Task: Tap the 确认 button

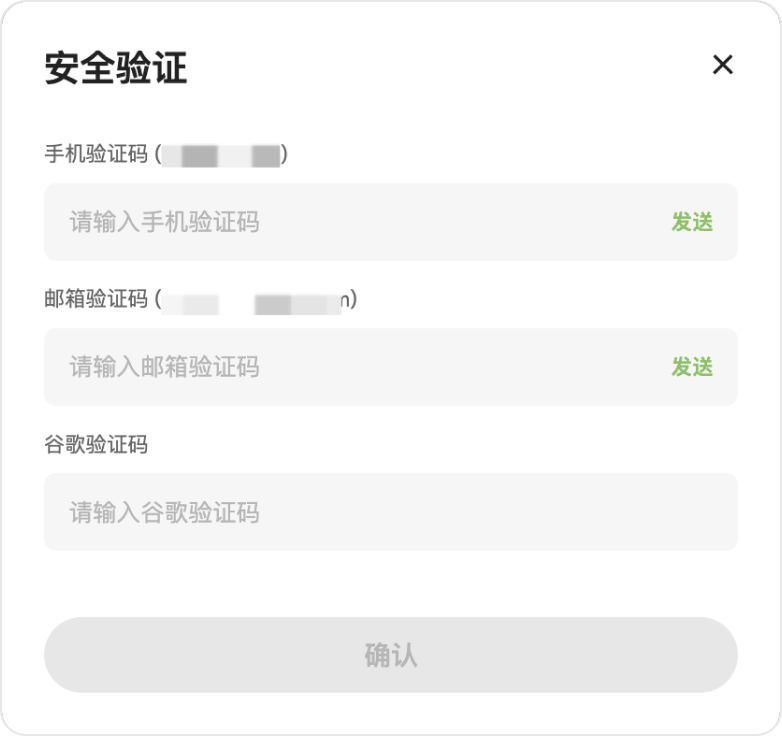Action: (x=390, y=655)
